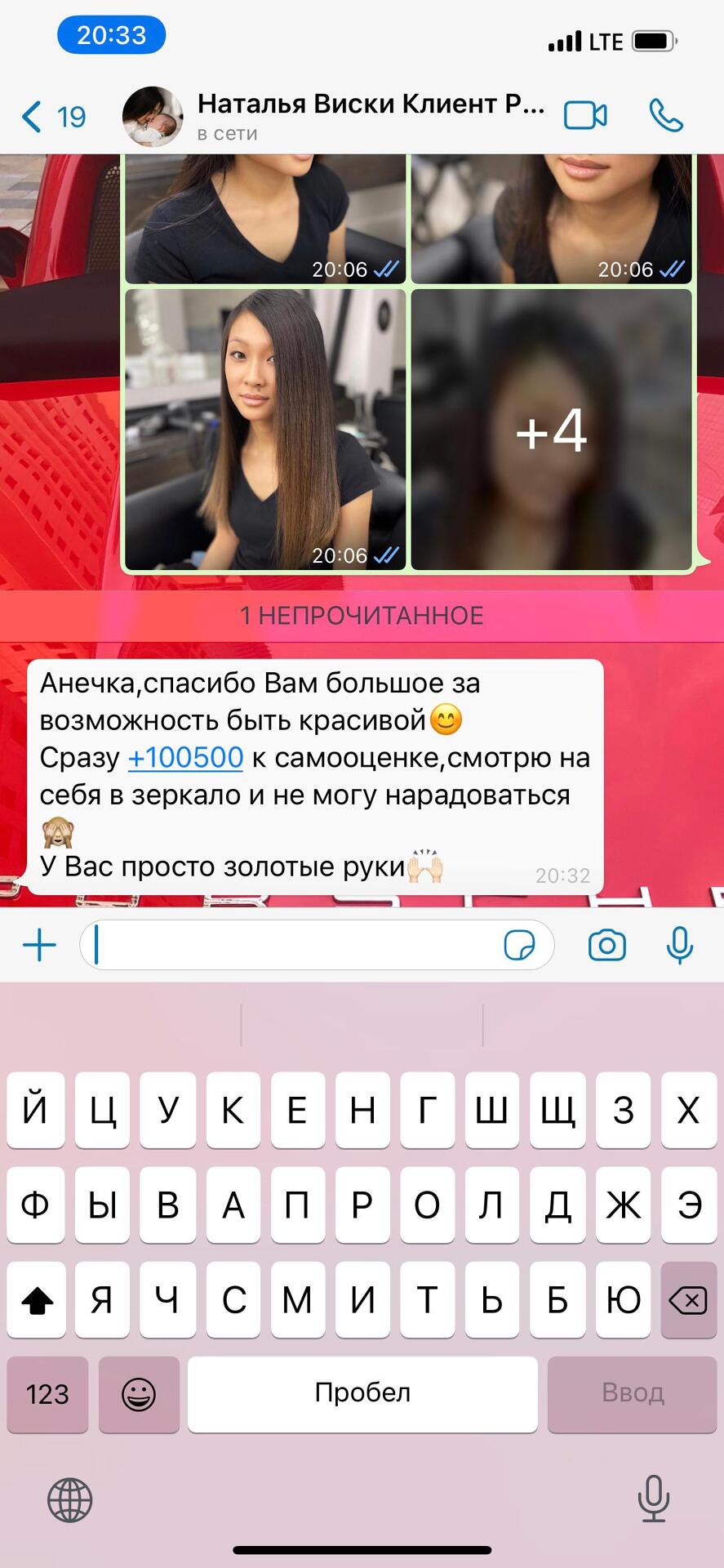The height and width of the screenshot is (1568, 724).
Task: Go back to the chats list
Action: (x=51, y=117)
